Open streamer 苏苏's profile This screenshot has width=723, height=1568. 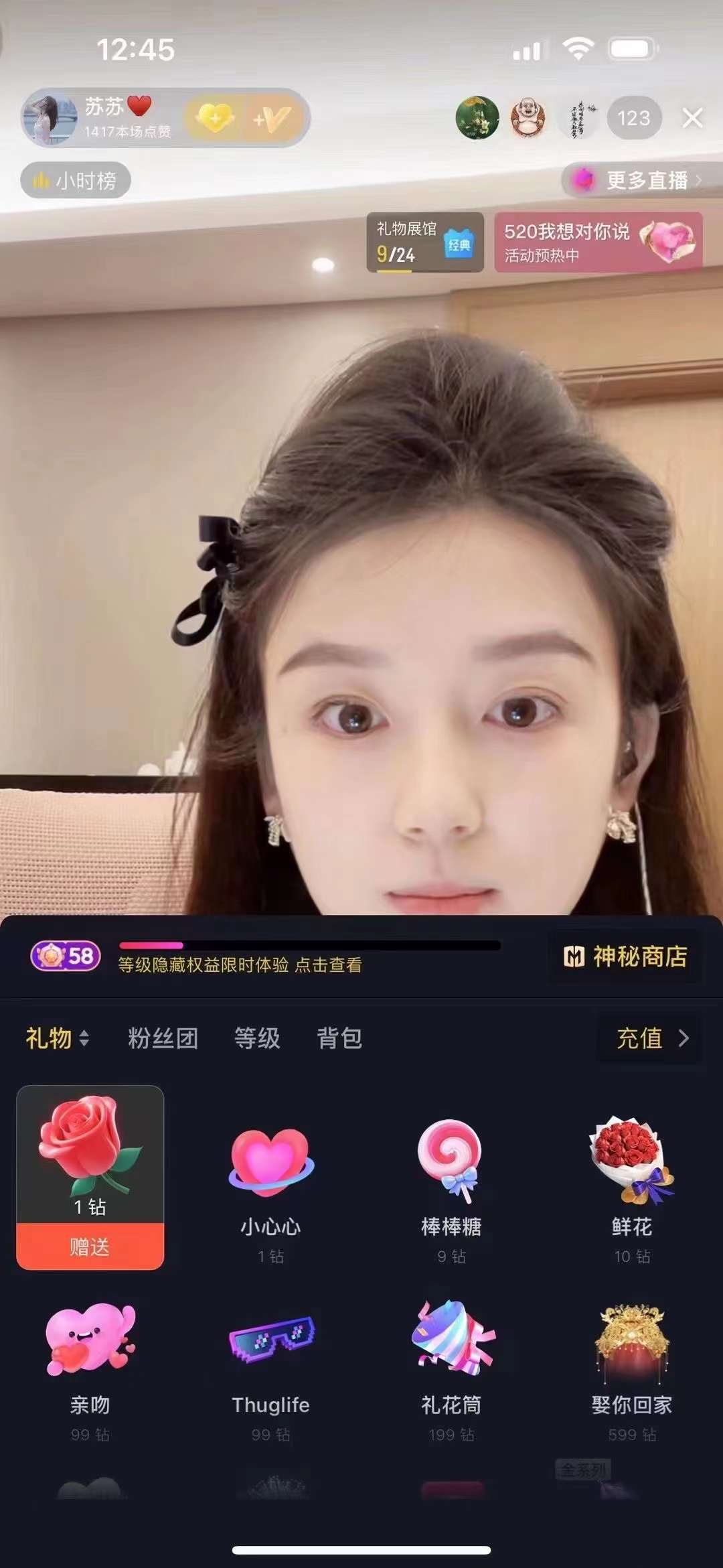point(50,118)
